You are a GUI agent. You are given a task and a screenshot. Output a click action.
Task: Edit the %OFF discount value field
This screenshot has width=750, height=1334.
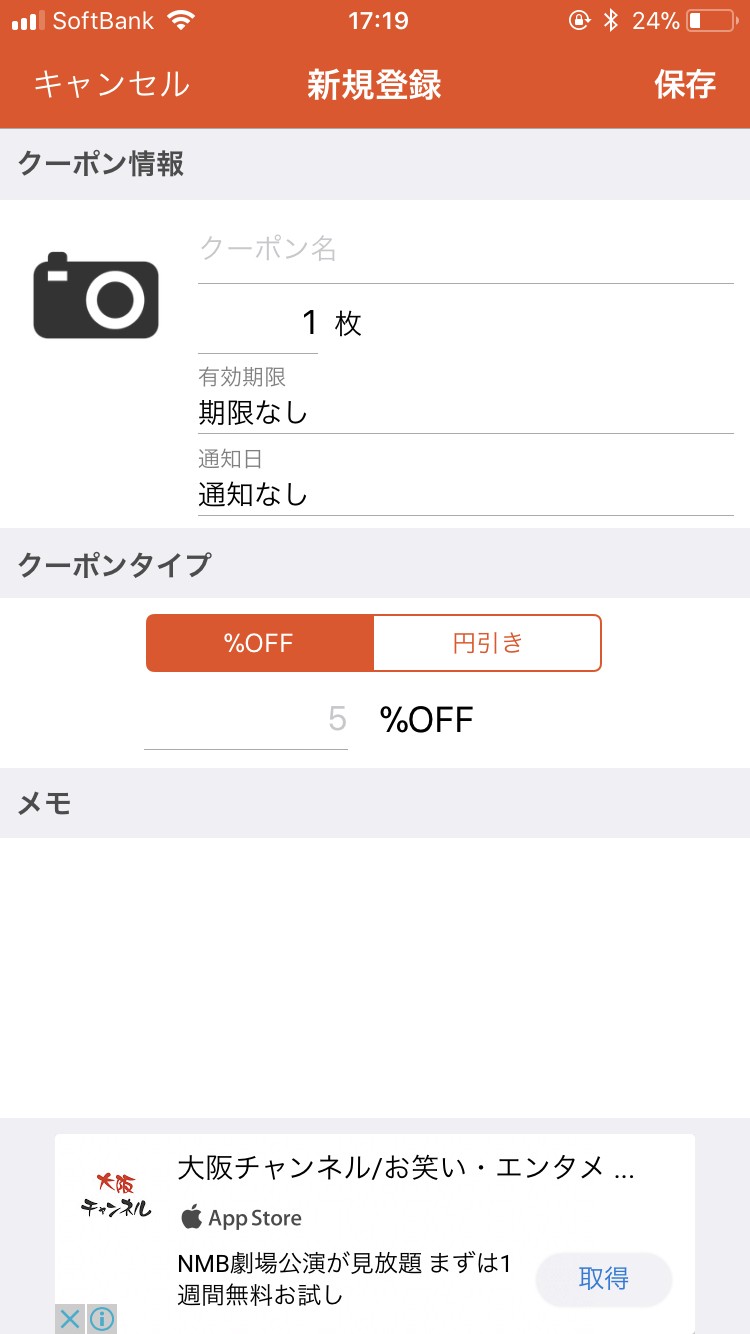[246, 719]
